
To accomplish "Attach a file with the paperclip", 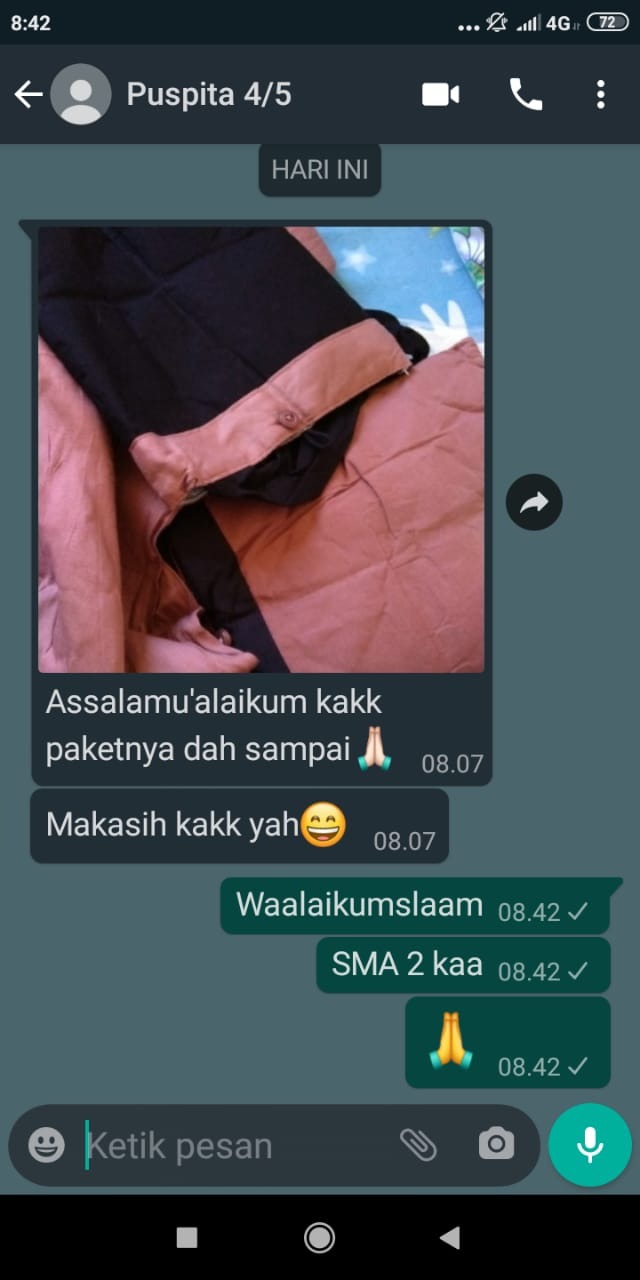I will (x=418, y=1145).
